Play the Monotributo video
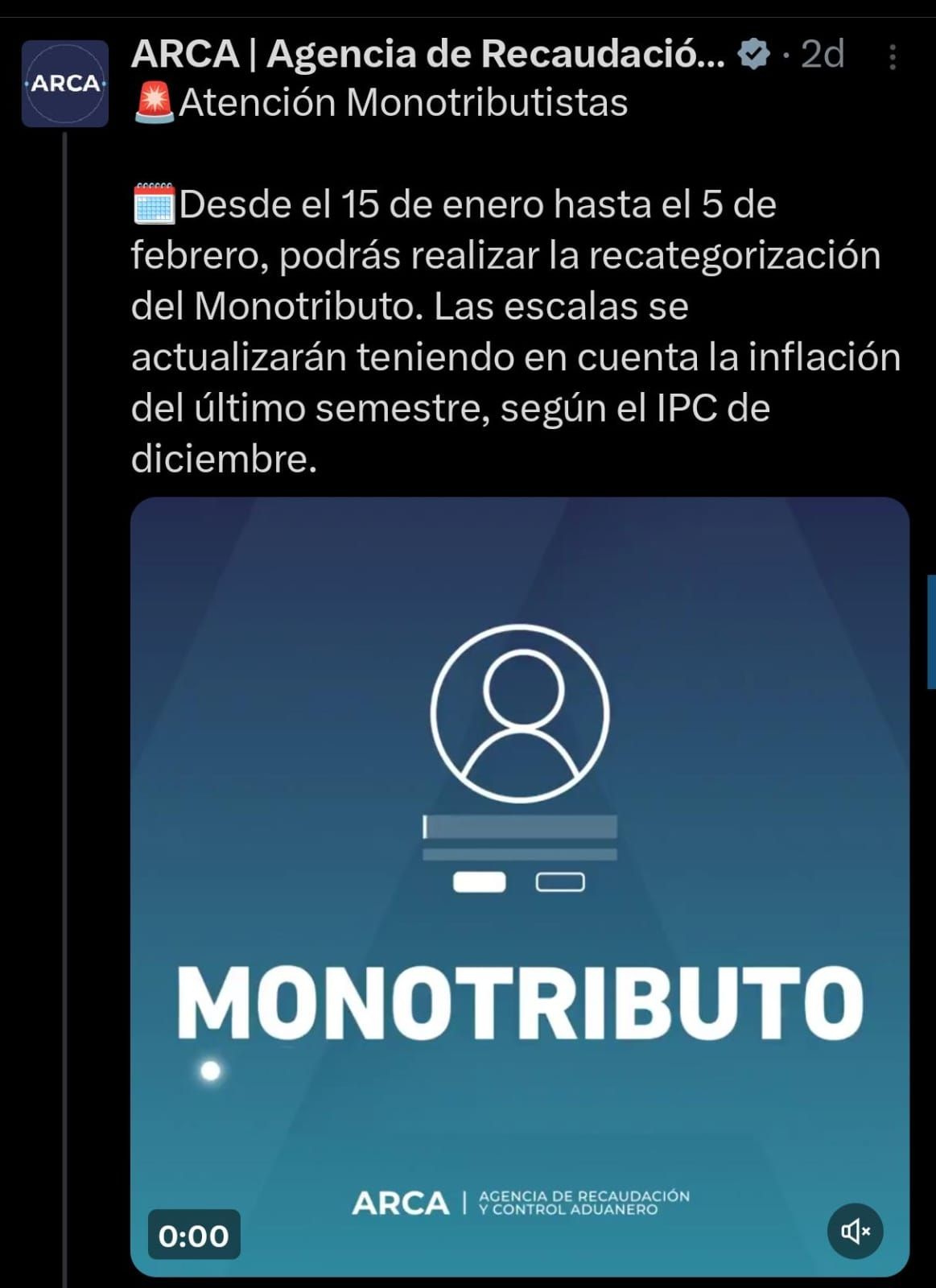The image size is (936, 1288). tap(520, 885)
